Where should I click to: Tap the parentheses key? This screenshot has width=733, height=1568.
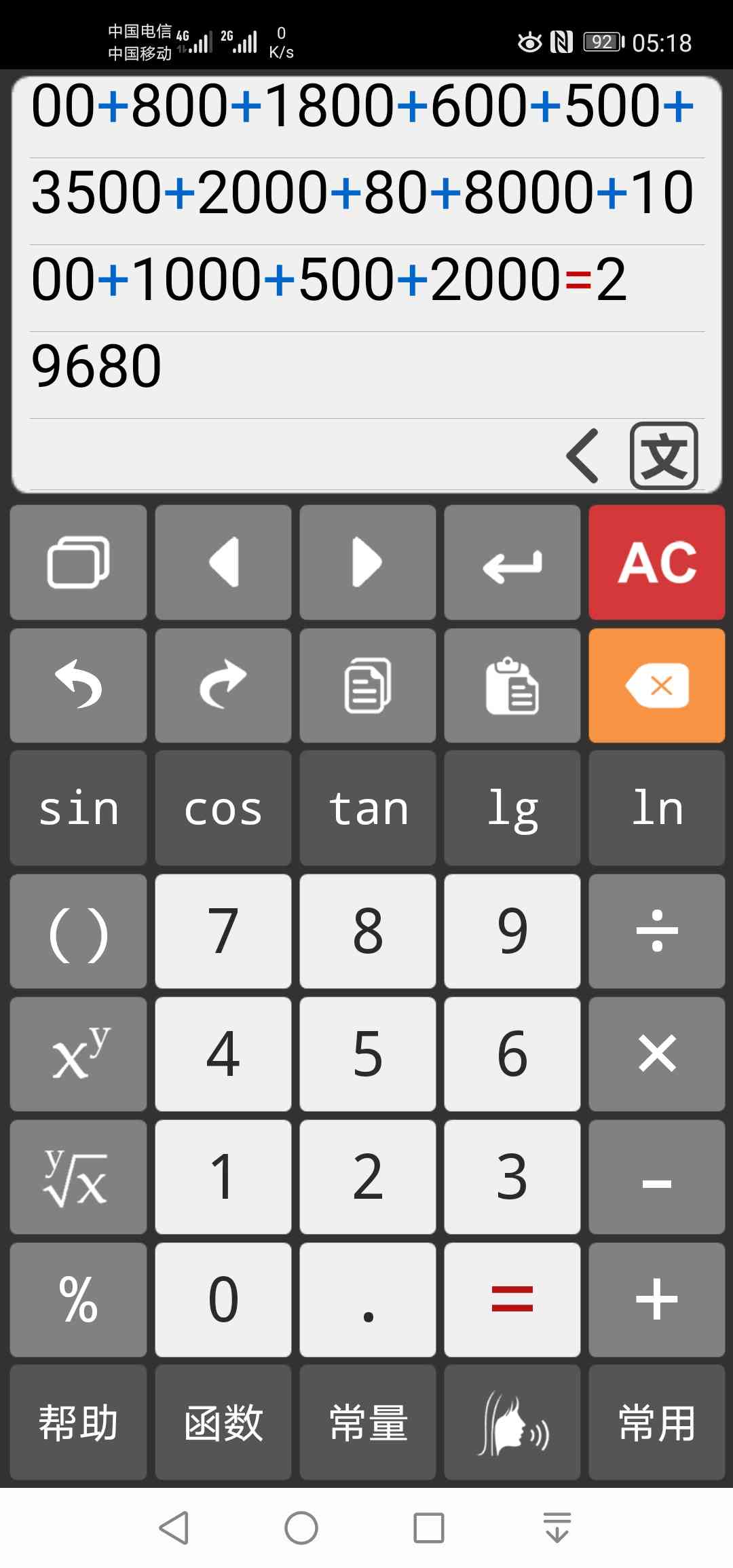[78, 931]
